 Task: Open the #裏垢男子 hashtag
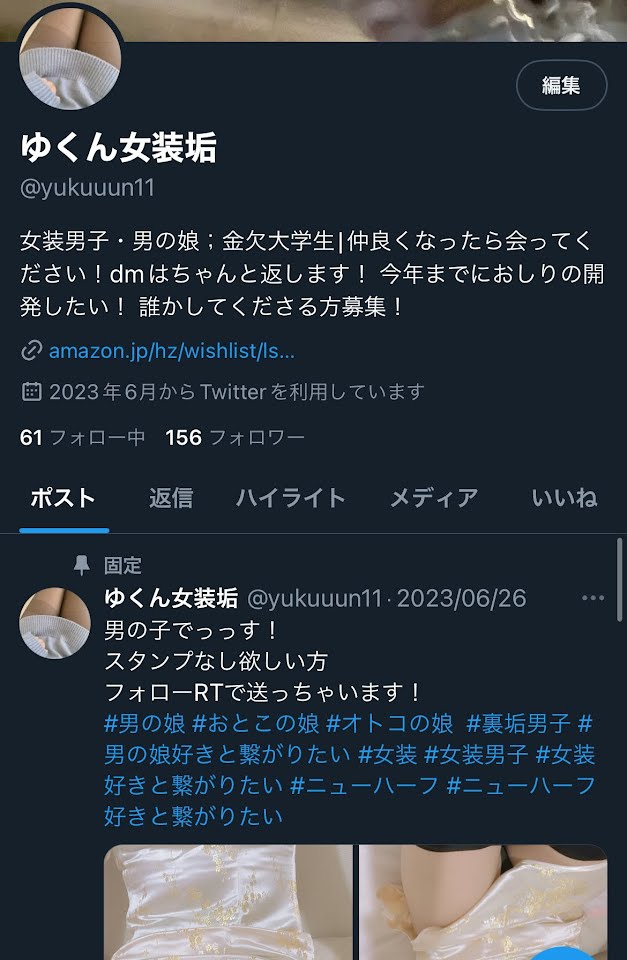(518, 723)
